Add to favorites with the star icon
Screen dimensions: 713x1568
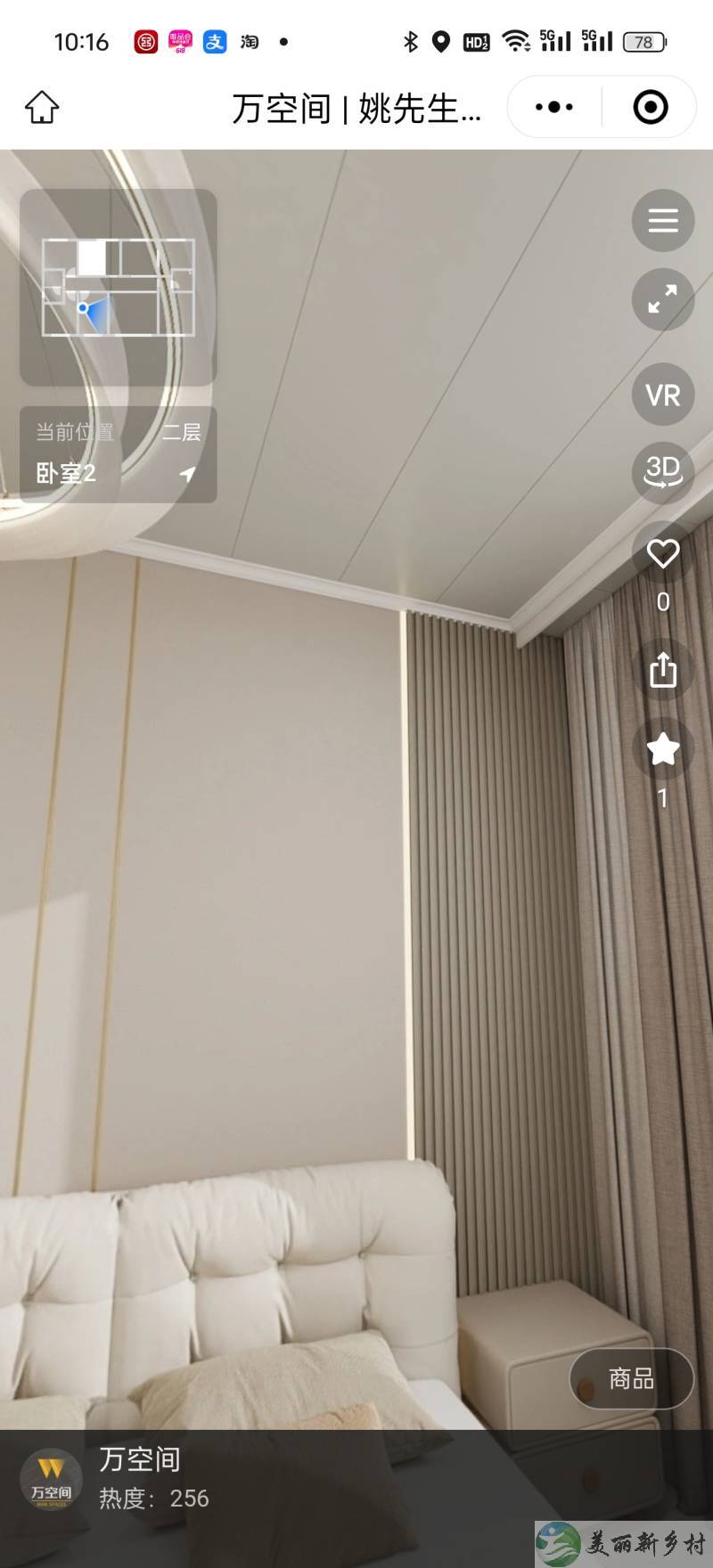click(x=662, y=749)
